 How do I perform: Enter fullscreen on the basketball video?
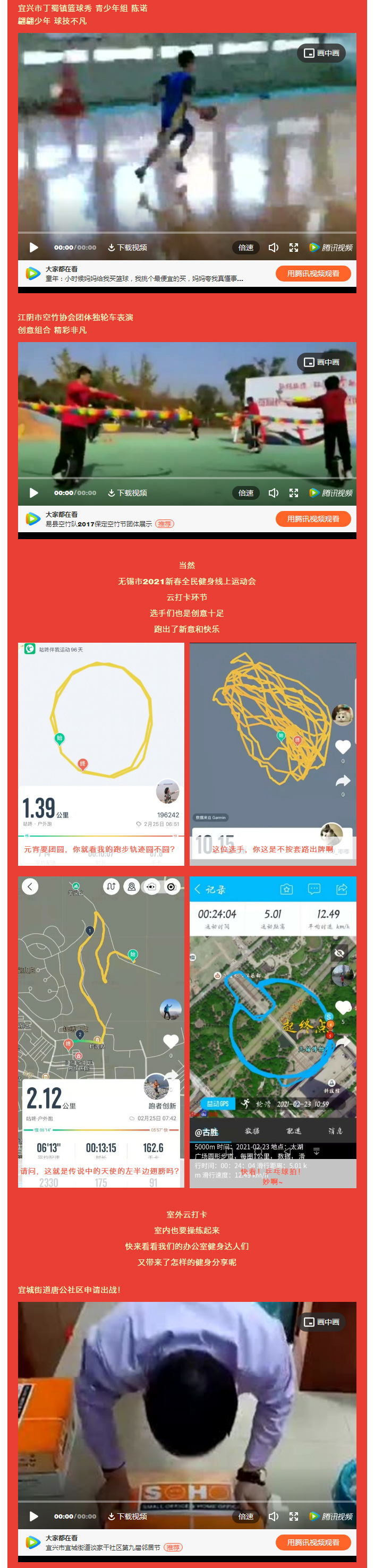point(294,248)
